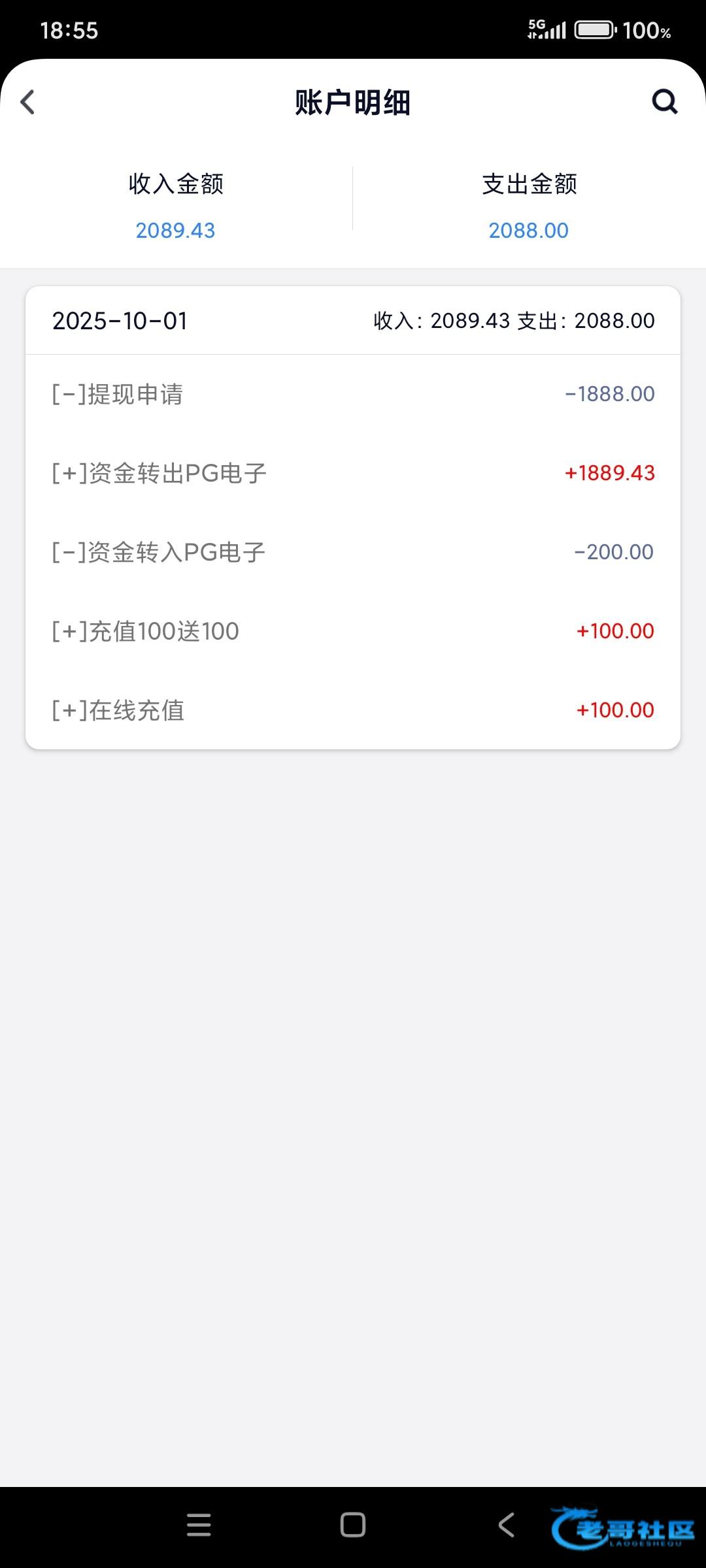Open the 在线充值 transaction row
The width and height of the screenshot is (706, 1568).
point(353,710)
